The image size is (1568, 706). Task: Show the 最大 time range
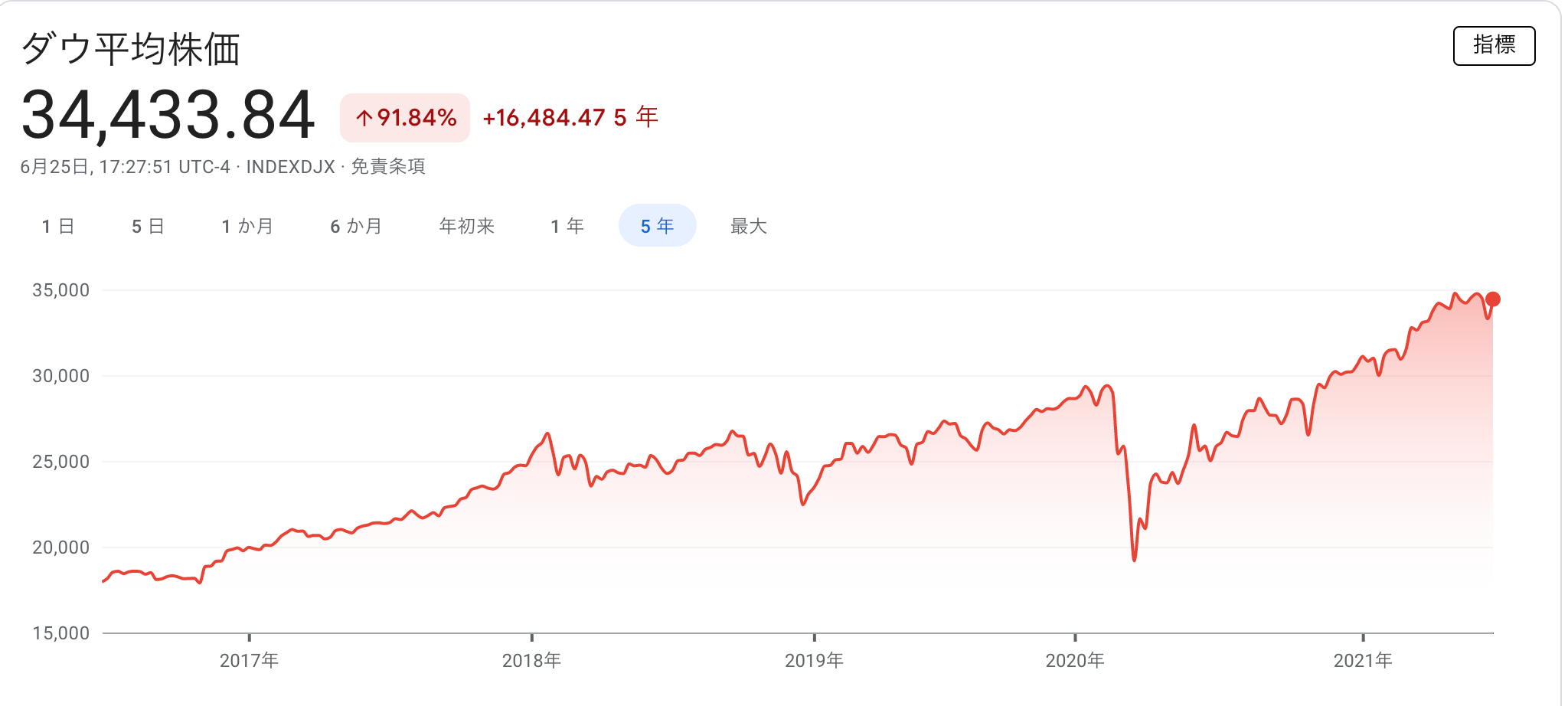pyautogui.click(x=748, y=226)
